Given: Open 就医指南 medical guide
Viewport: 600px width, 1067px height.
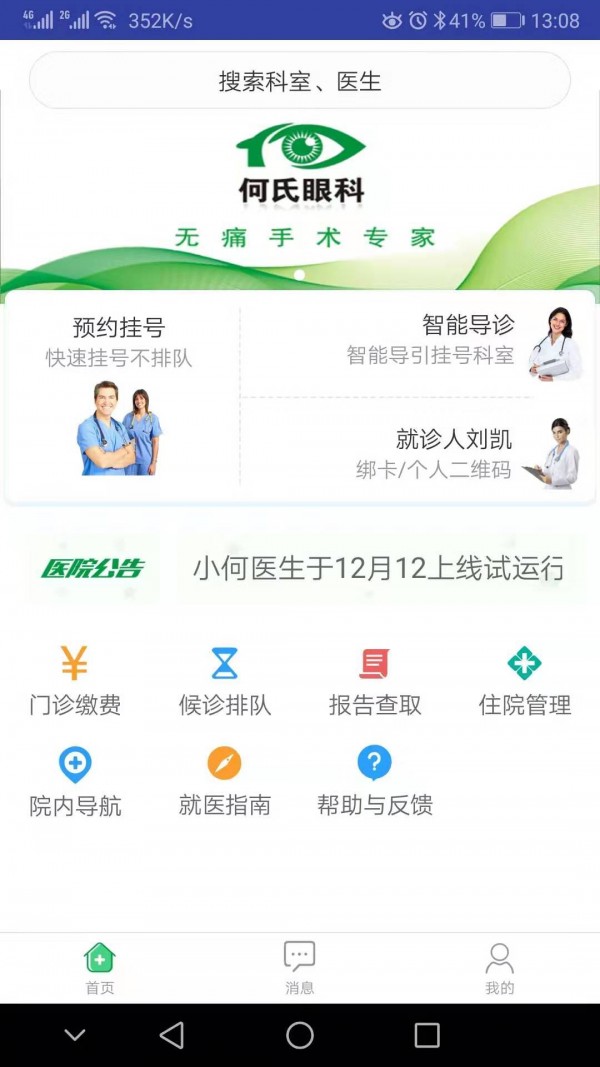Looking at the screenshot, I should click(x=225, y=782).
